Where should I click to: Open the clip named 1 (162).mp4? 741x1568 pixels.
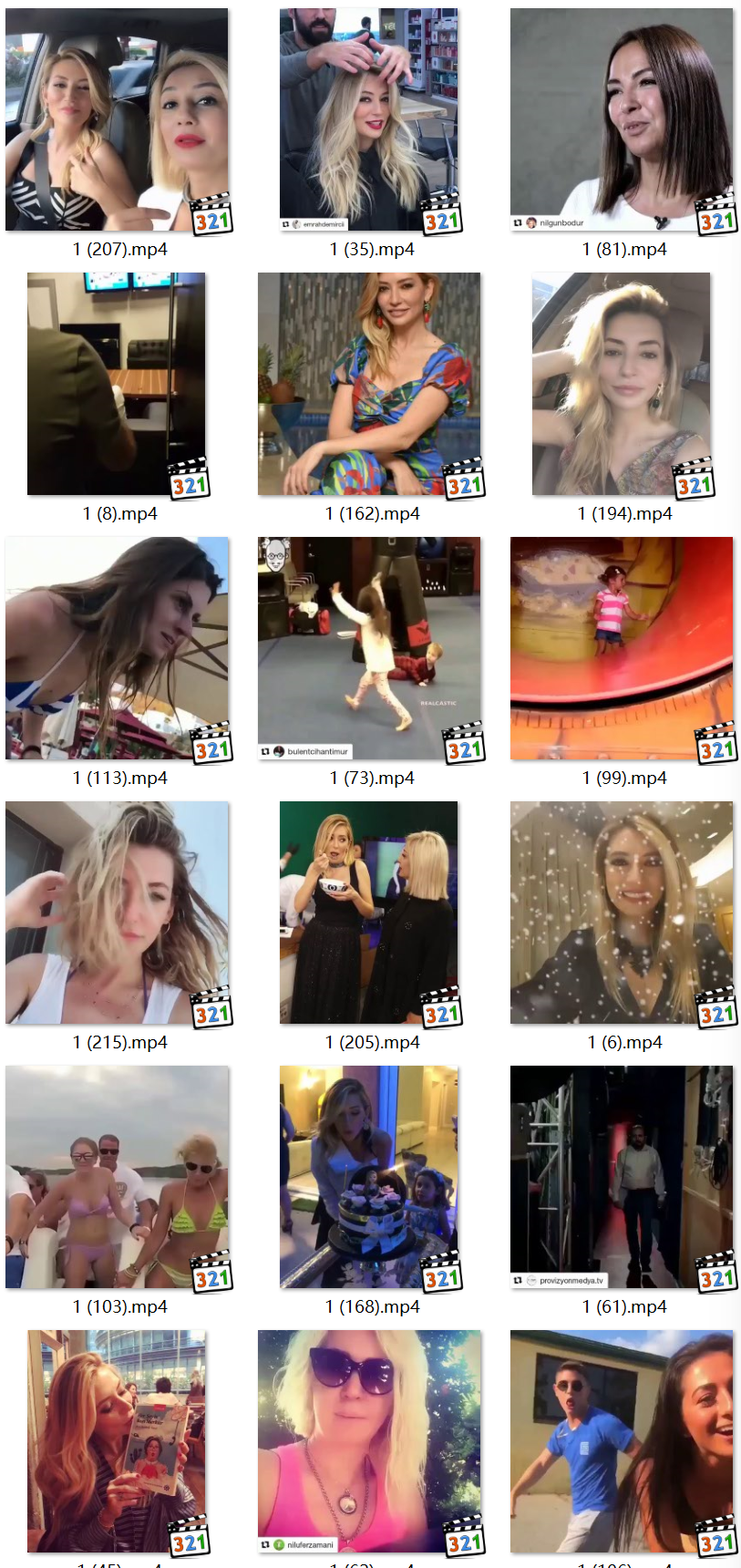point(369,384)
